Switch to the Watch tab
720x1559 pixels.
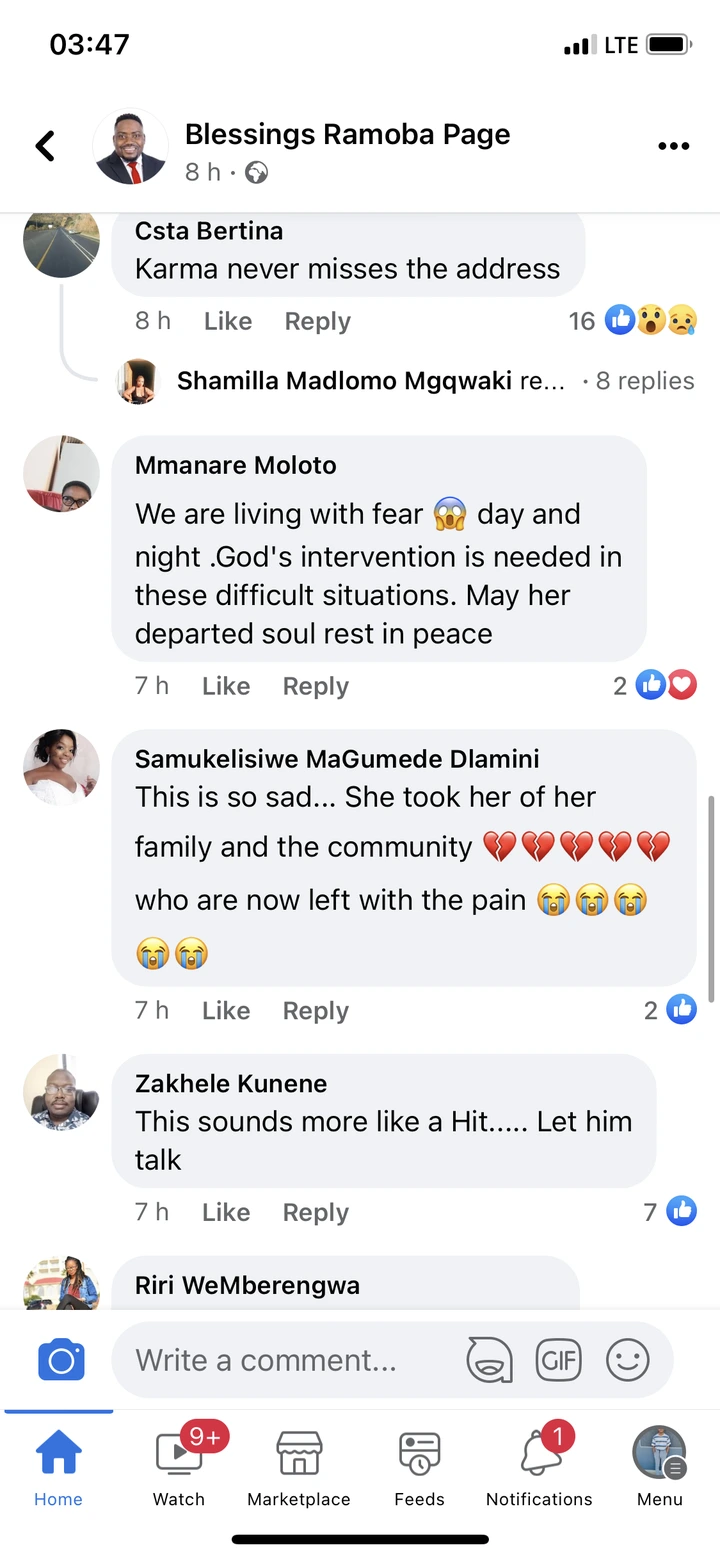tap(179, 1465)
